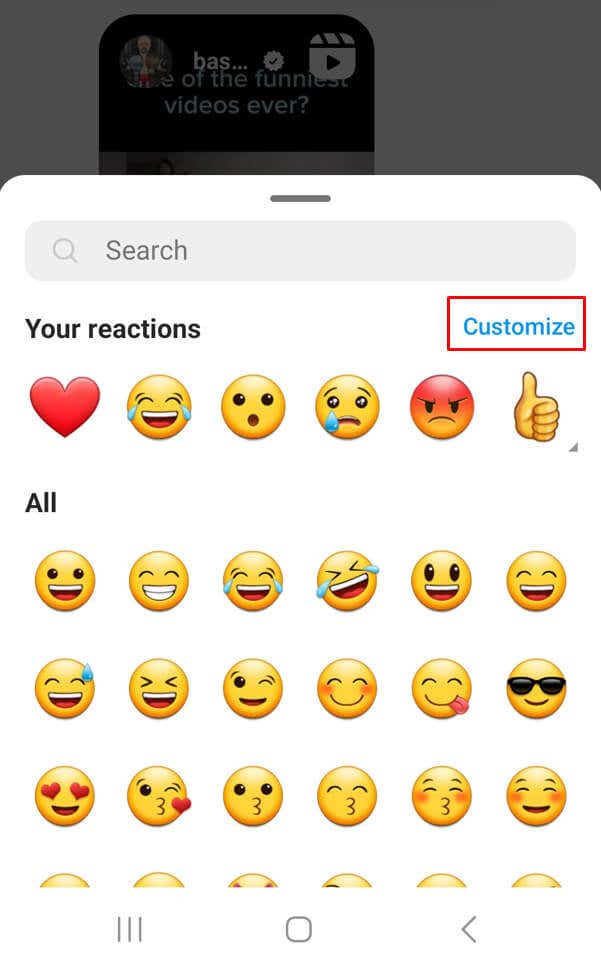601x956 pixels.
Task: Select the winking face emoji
Action: click(x=253, y=689)
